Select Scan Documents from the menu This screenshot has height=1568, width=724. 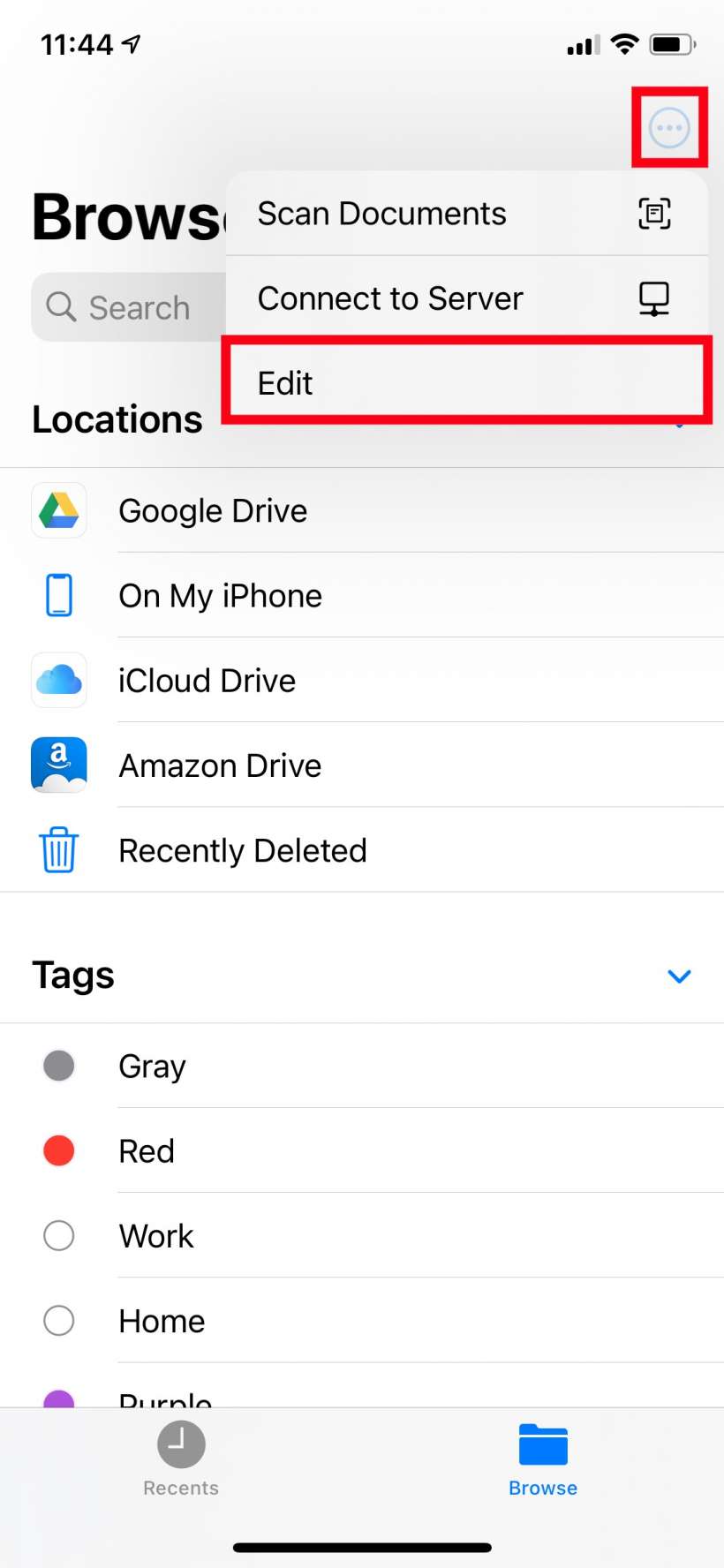click(x=466, y=214)
